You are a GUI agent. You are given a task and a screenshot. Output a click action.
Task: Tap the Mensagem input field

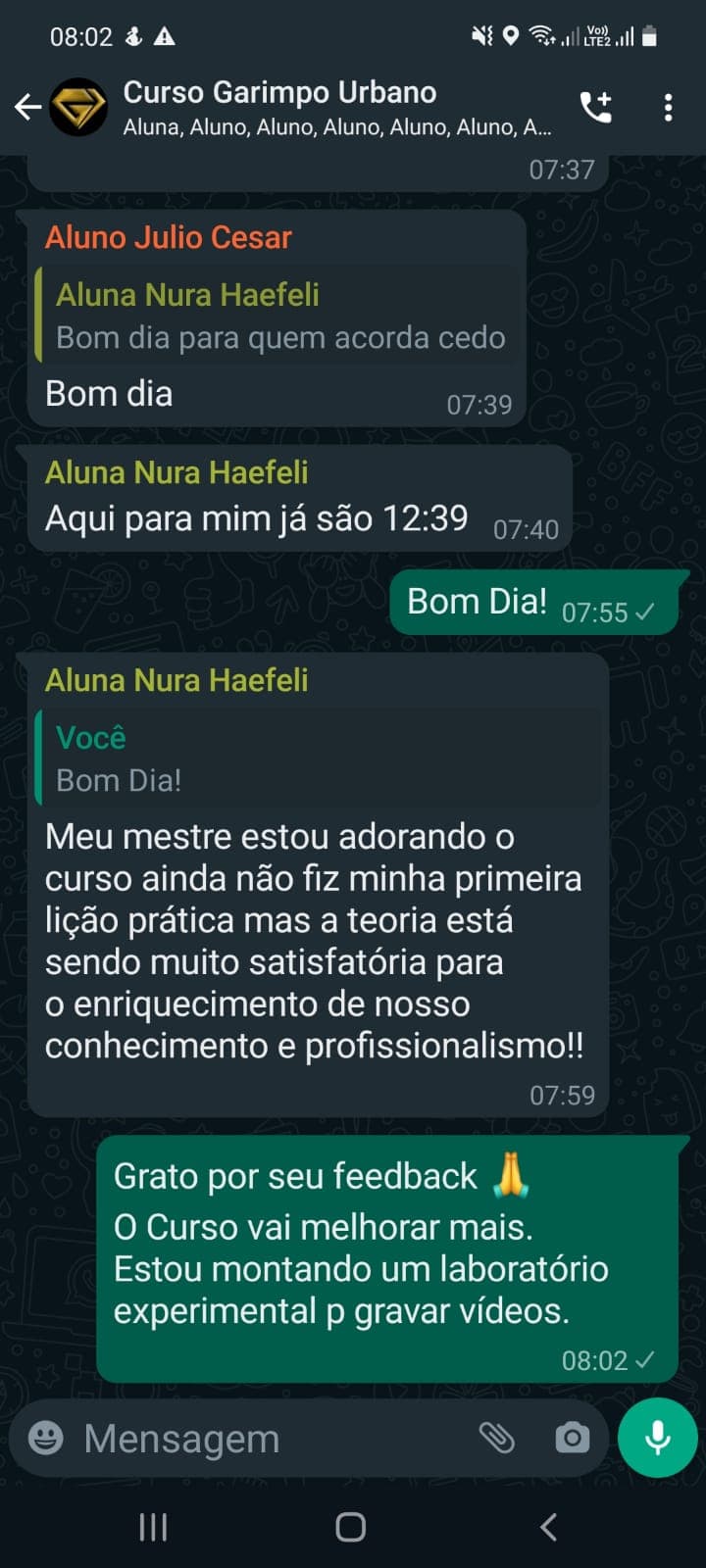click(245, 1438)
